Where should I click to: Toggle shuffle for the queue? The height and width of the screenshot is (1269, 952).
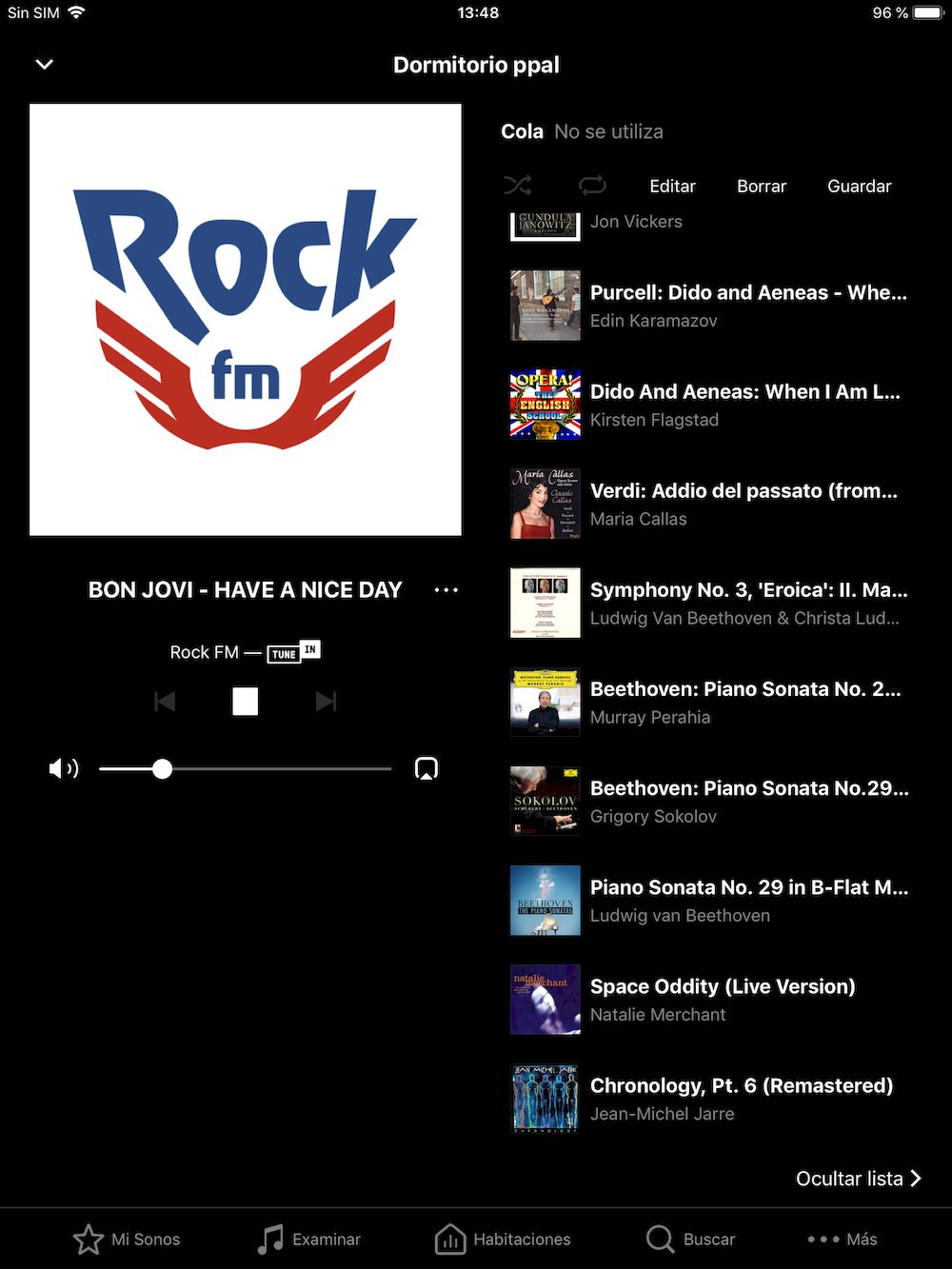[x=517, y=186]
